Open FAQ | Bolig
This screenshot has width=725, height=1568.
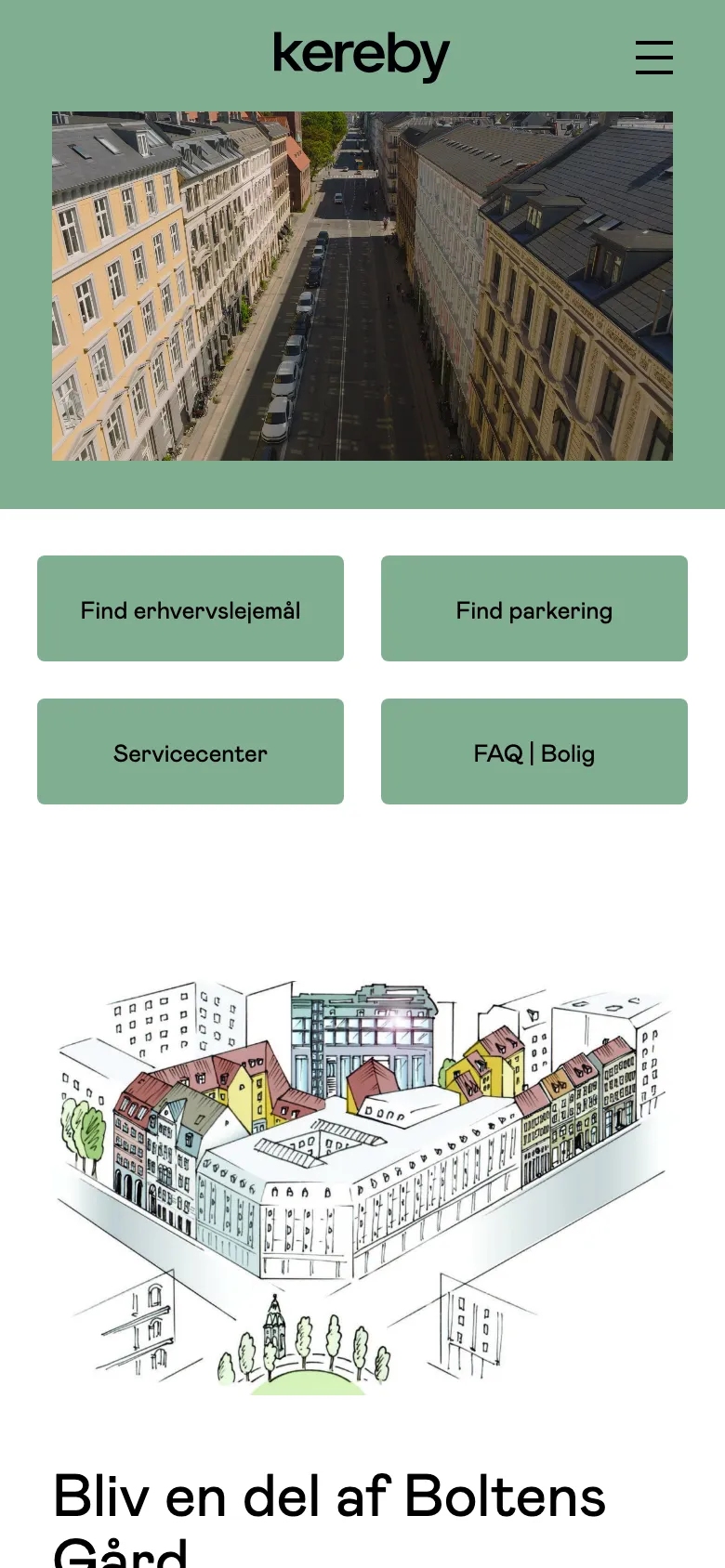point(534,751)
